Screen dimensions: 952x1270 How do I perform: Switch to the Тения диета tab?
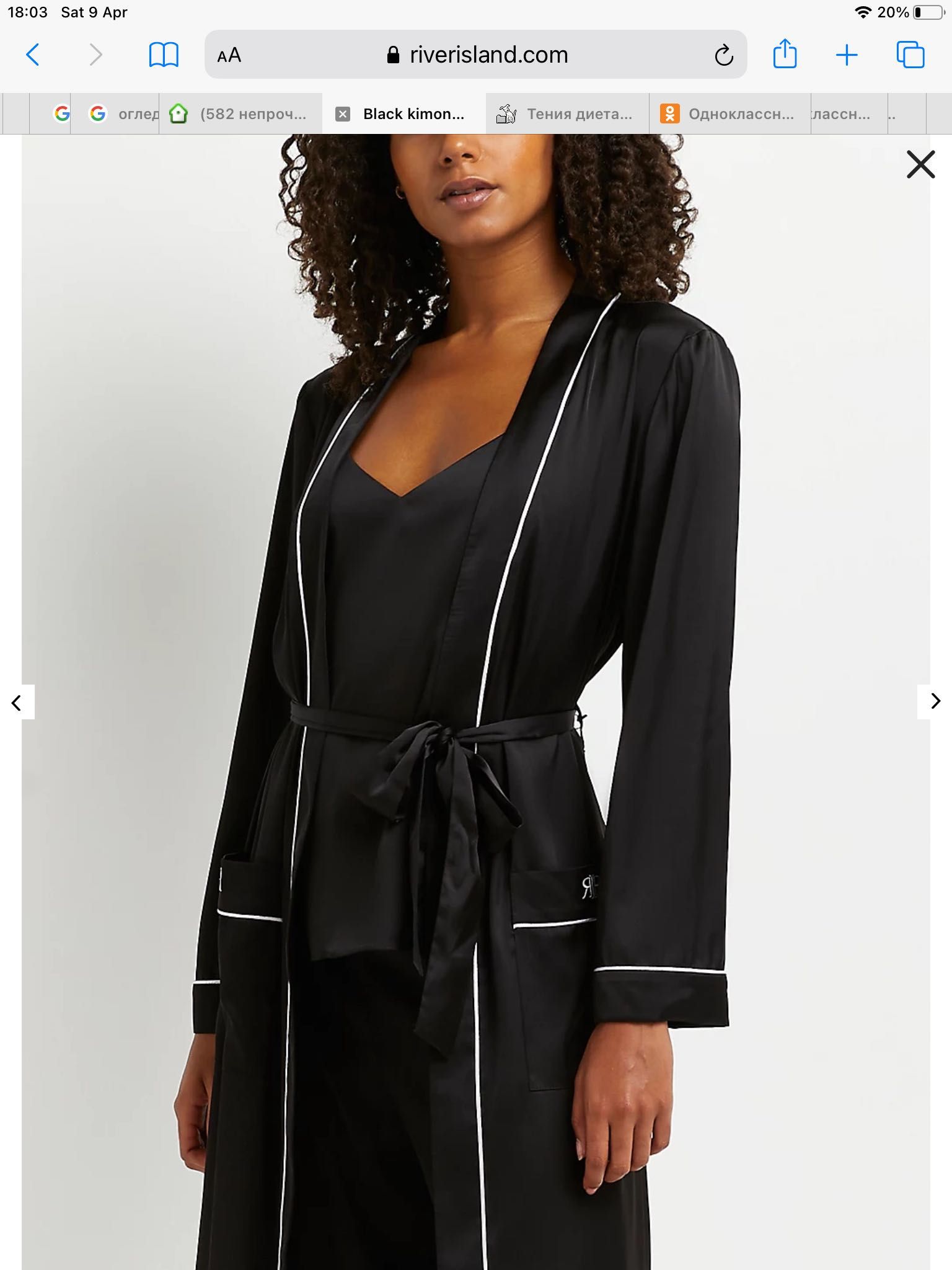click(x=567, y=114)
